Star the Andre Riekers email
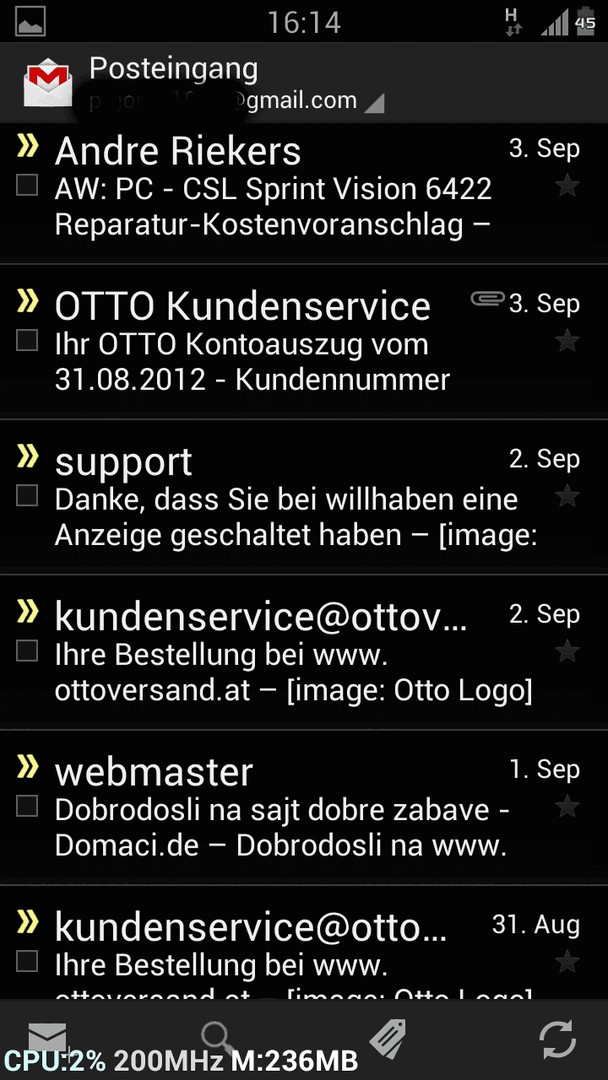The width and height of the screenshot is (608, 1080). [567, 185]
